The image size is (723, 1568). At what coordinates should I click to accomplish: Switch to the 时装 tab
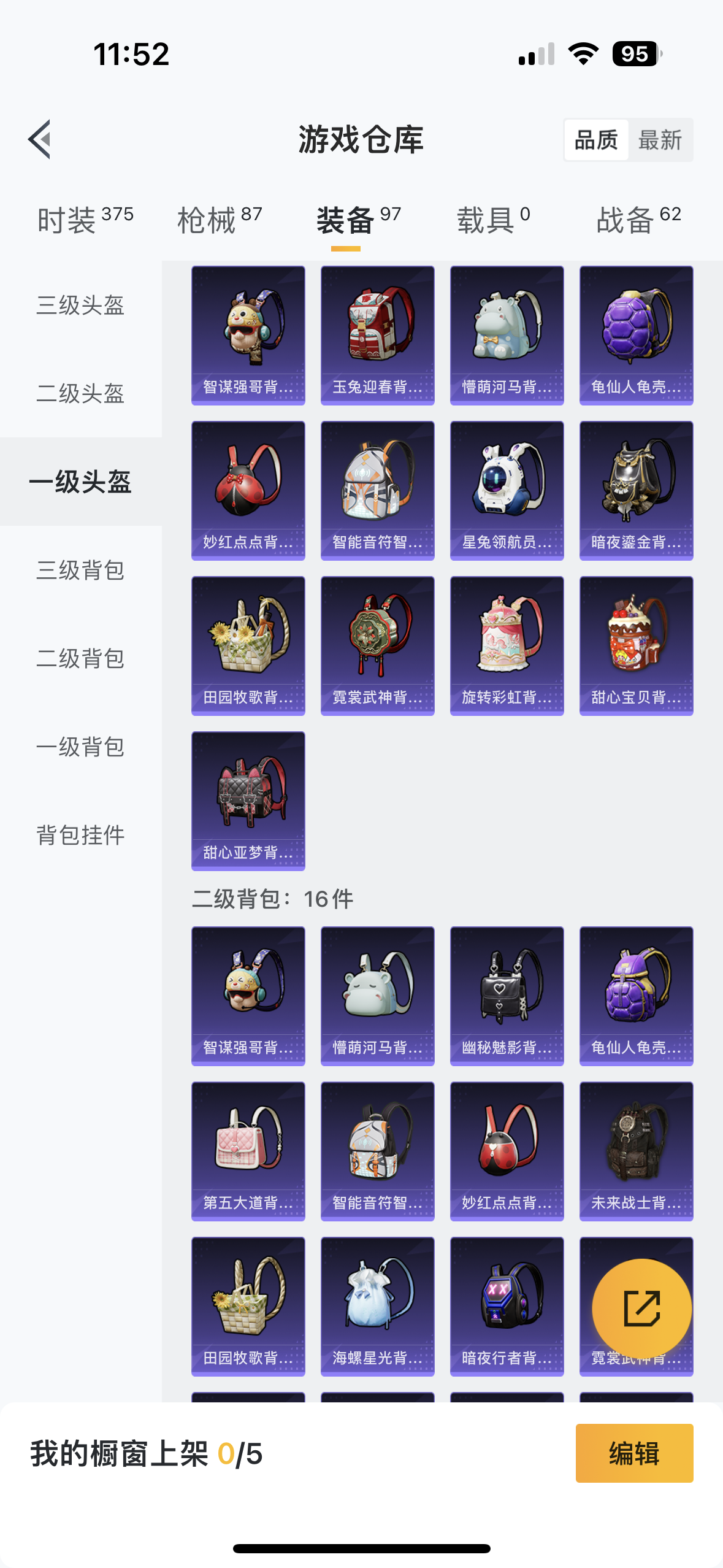click(85, 219)
